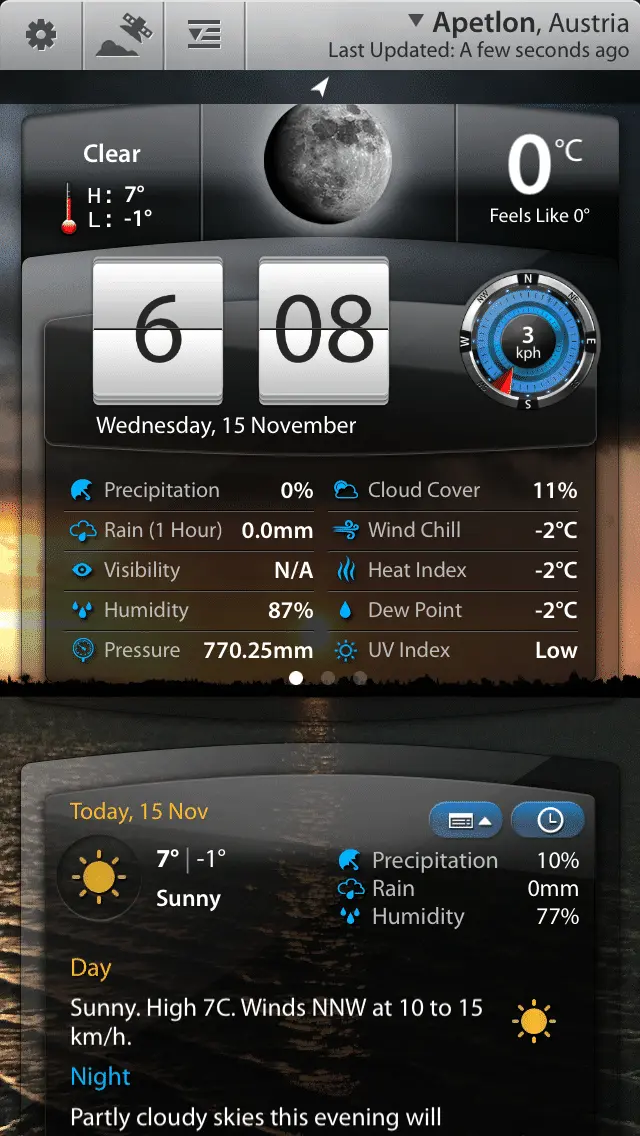The height and width of the screenshot is (1136, 640).
Task: Jump to the second page indicator dot
Action: coord(328,678)
